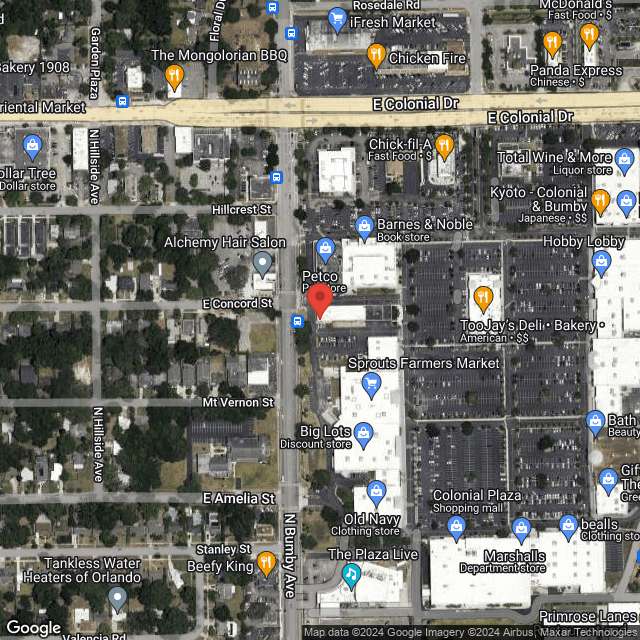Select the Colonial Plaza shopping mall pin
This screenshot has height=640, width=640.
(x=456, y=527)
